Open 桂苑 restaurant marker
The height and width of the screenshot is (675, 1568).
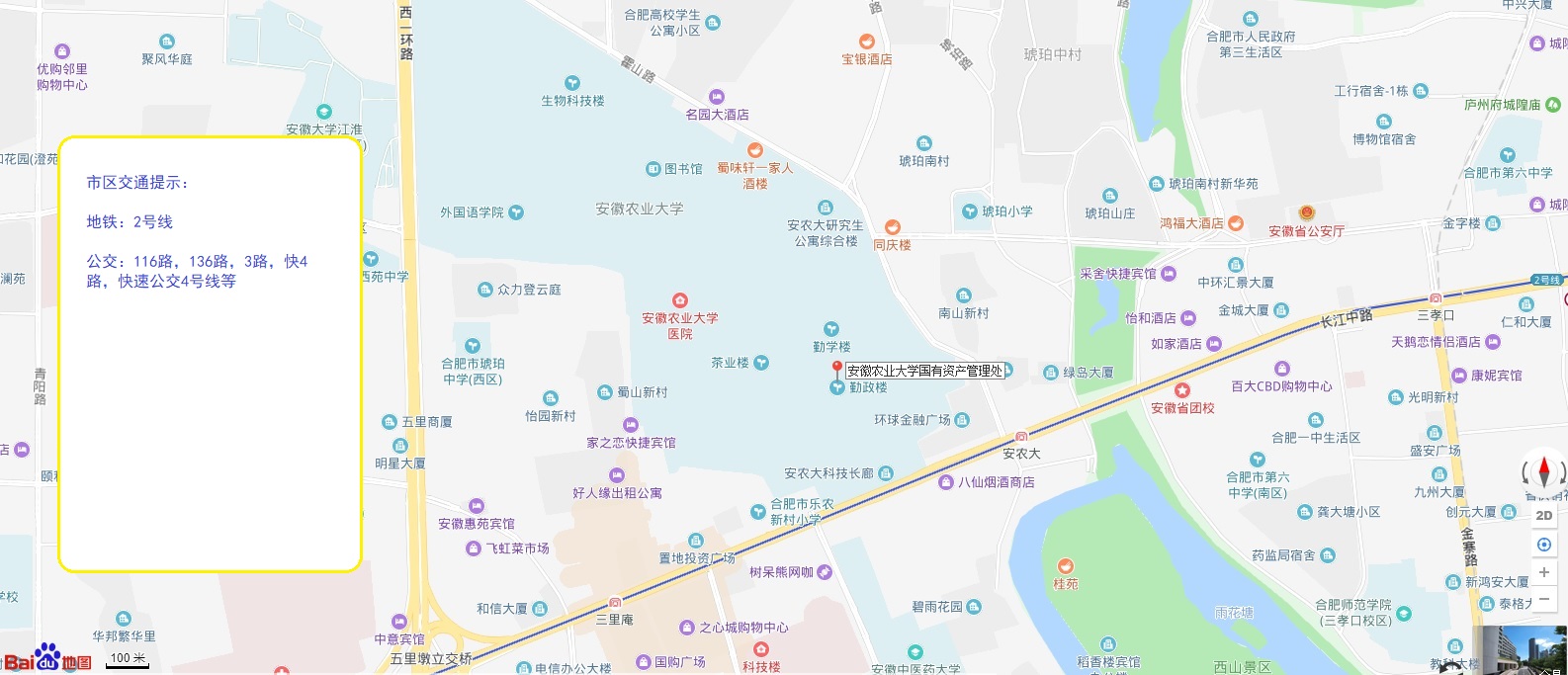pyautogui.click(x=1065, y=566)
